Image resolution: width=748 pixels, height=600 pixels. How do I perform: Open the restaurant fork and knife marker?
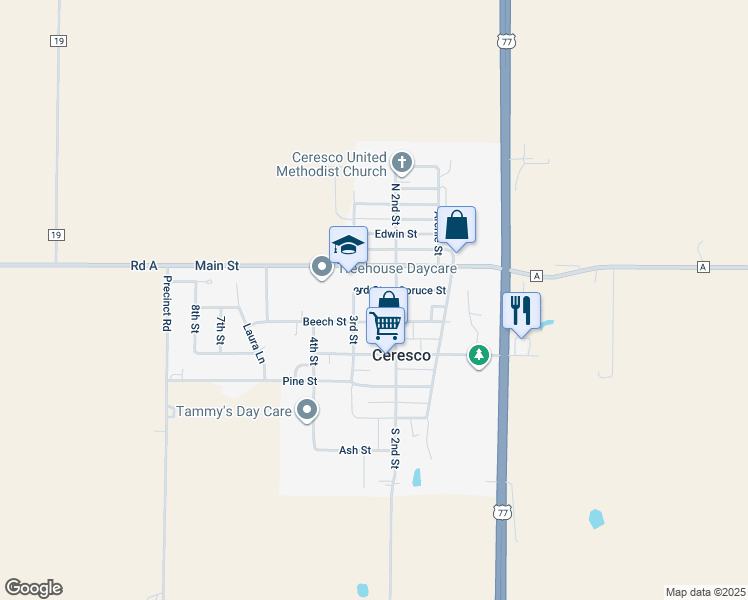[x=520, y=309]
